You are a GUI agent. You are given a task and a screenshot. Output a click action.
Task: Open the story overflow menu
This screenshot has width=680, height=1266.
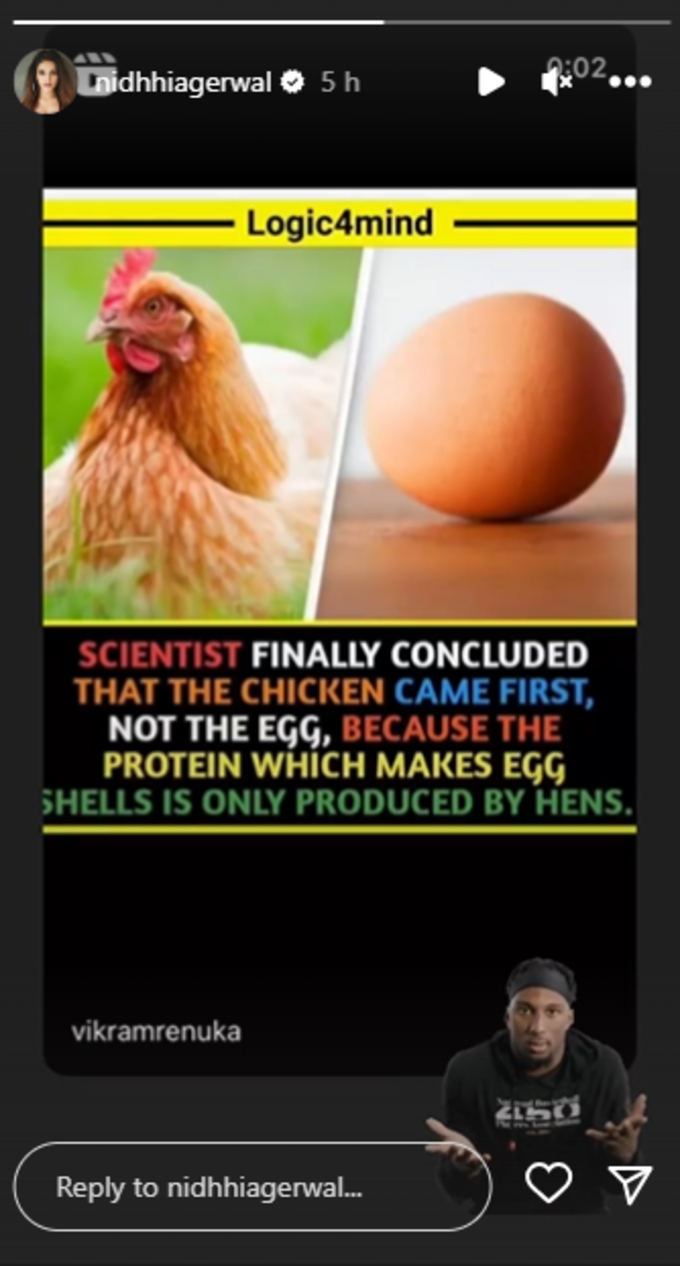[630, 83]
